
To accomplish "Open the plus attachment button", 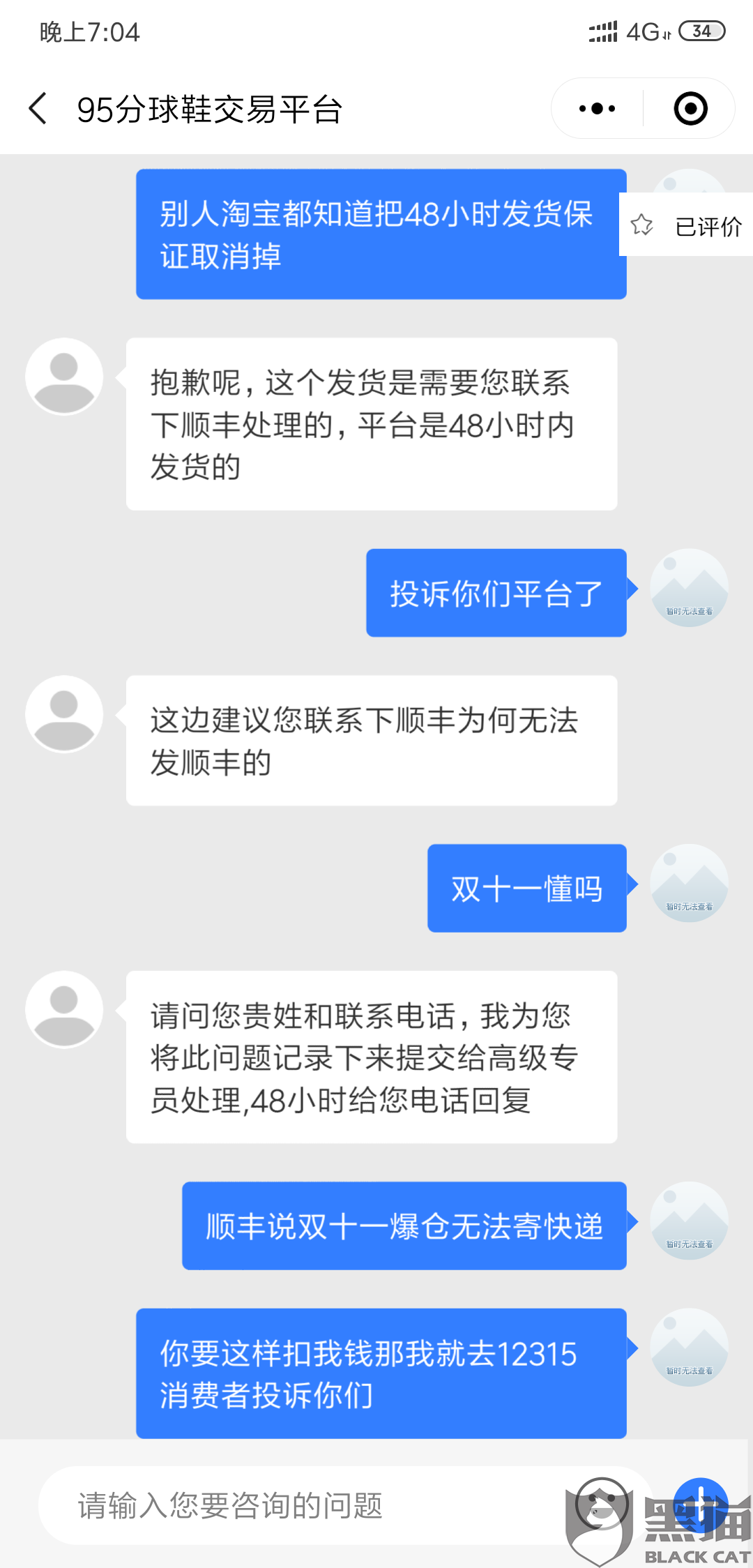I will click(701, 1505).
